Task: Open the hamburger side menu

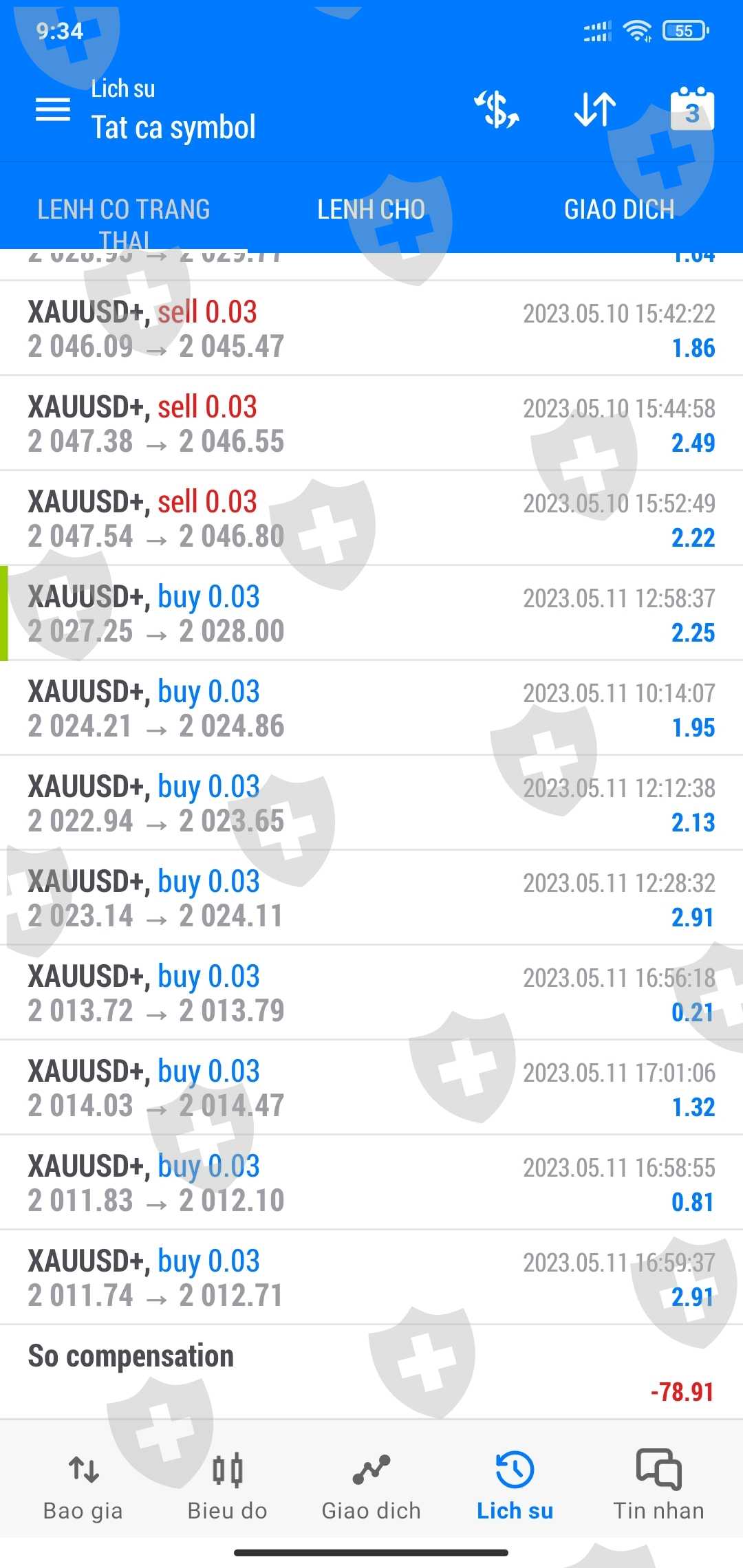Action: click(x=53, y=109)
